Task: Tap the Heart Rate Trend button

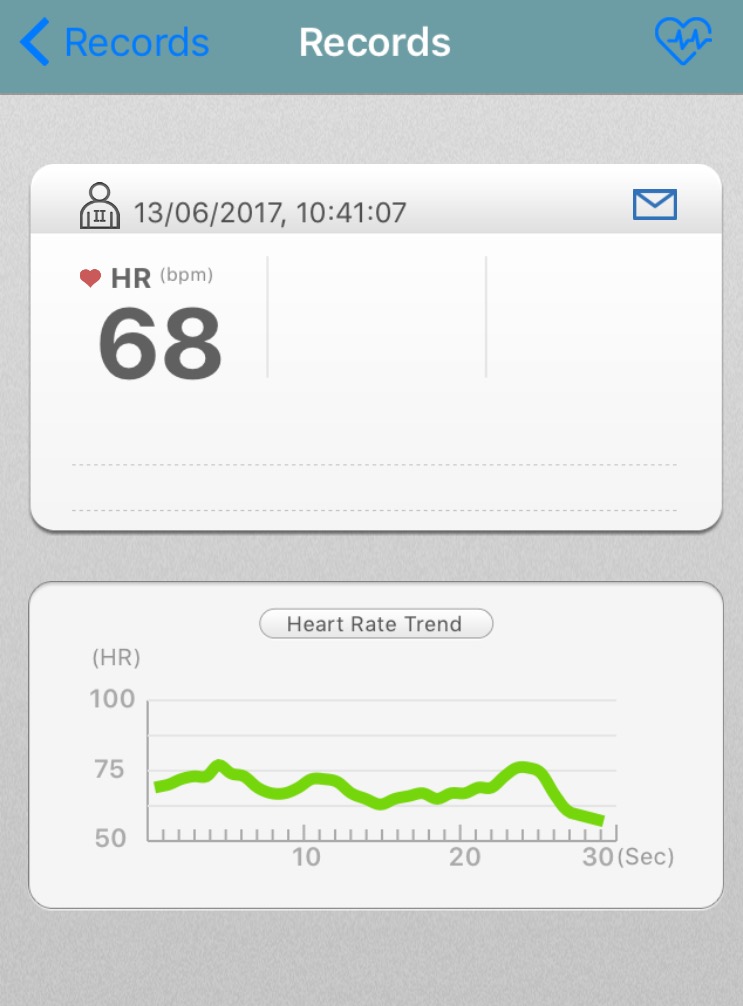Action: 375,624
